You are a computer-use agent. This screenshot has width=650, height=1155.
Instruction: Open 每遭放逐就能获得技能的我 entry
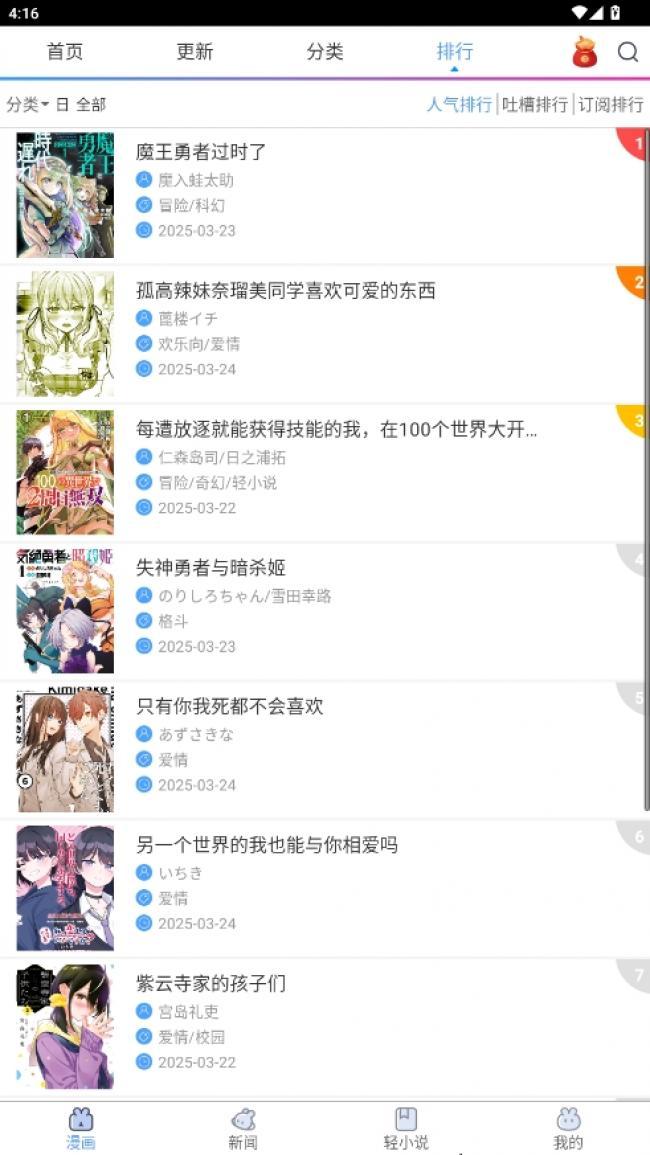coord(325,472)
